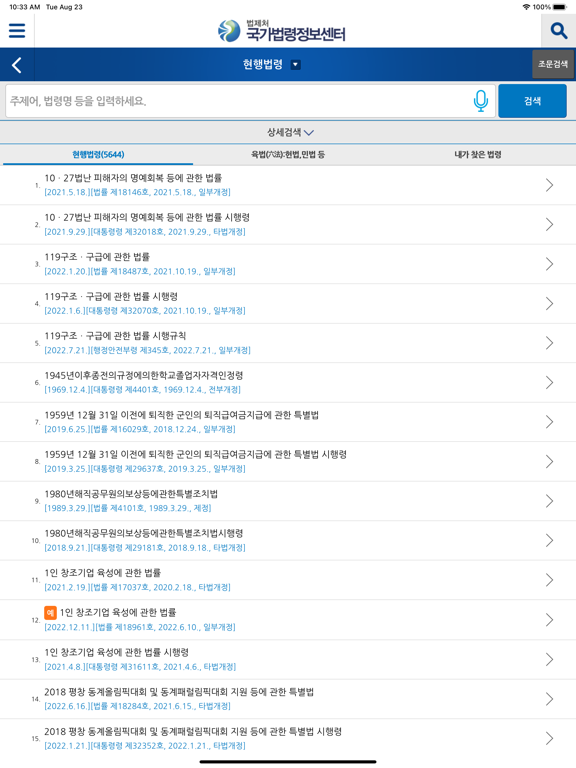Tap the blue 검색 button

click(x=532, y=101)
